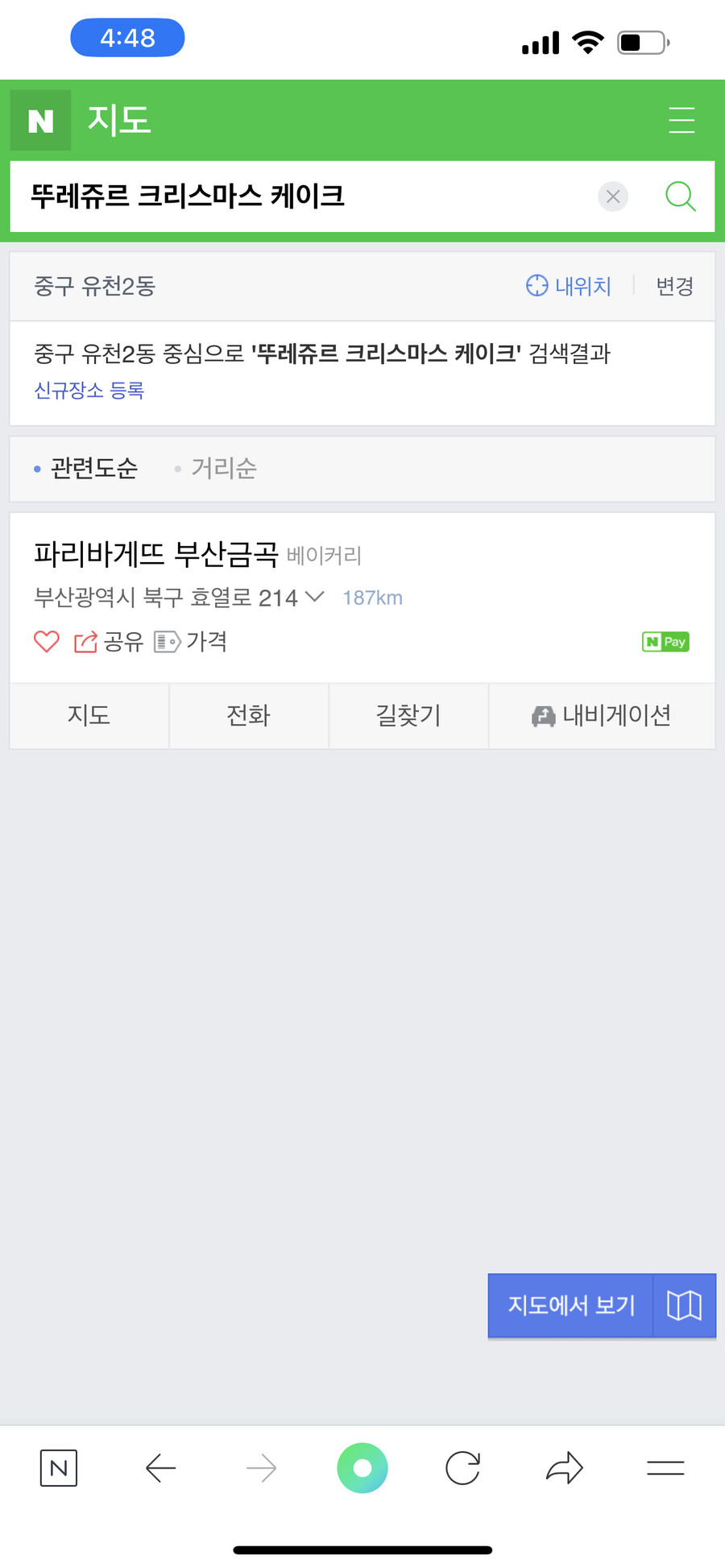Refresh the page with the reload icon

point(462,1467)
